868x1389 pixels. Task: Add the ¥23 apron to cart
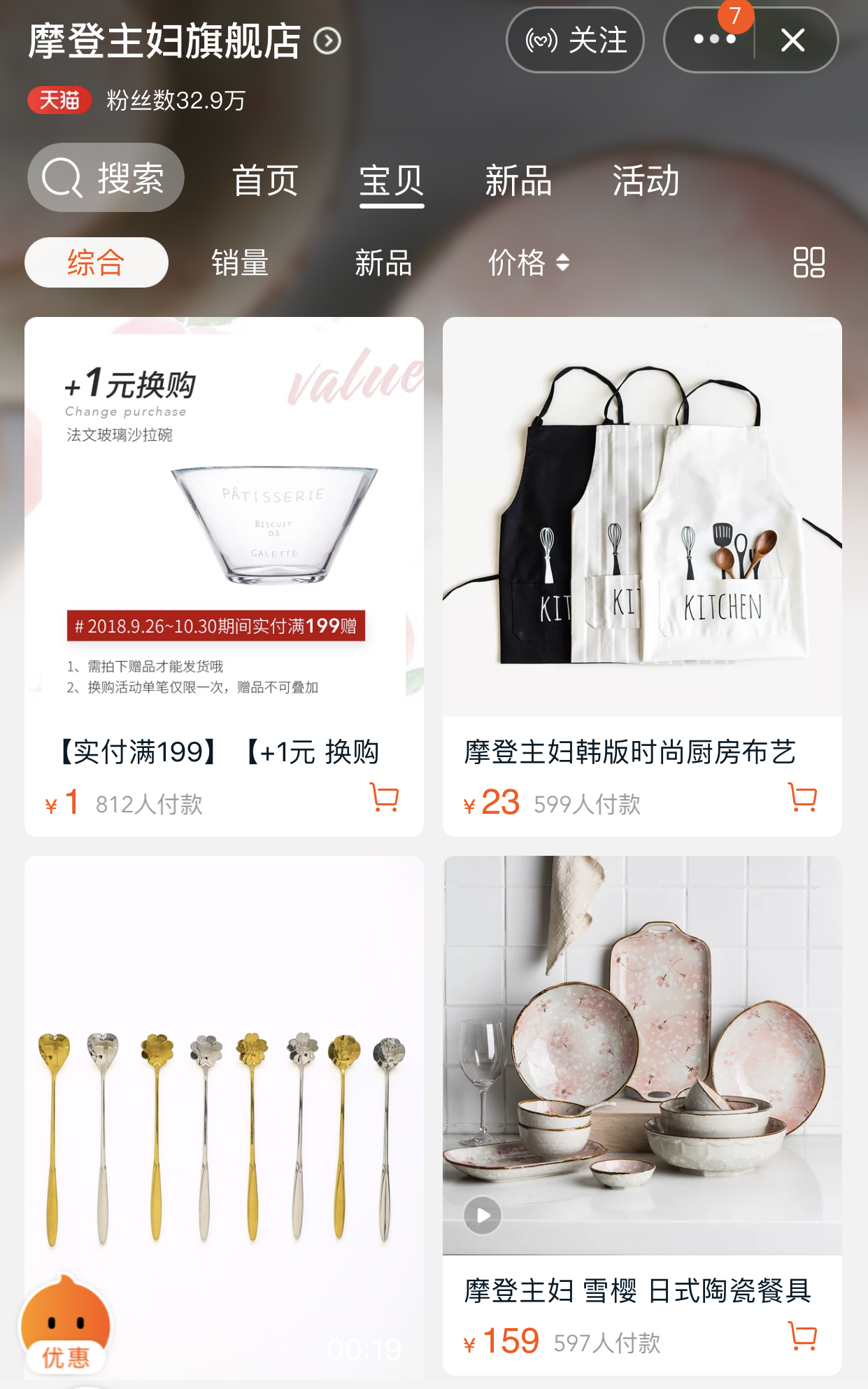tap(802, 798)
